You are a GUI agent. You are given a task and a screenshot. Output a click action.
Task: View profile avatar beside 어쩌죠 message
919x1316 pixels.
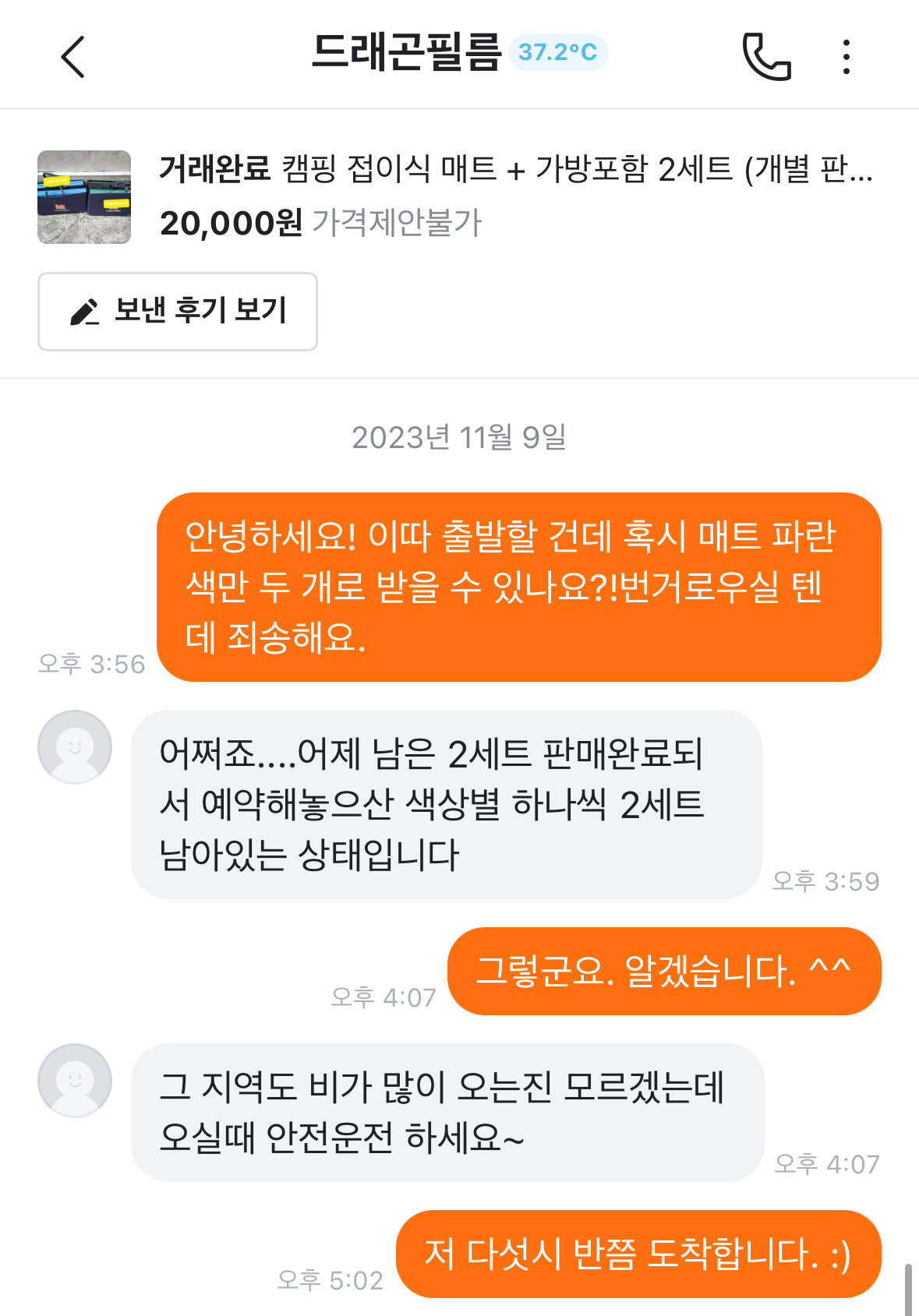click(75, 746)
